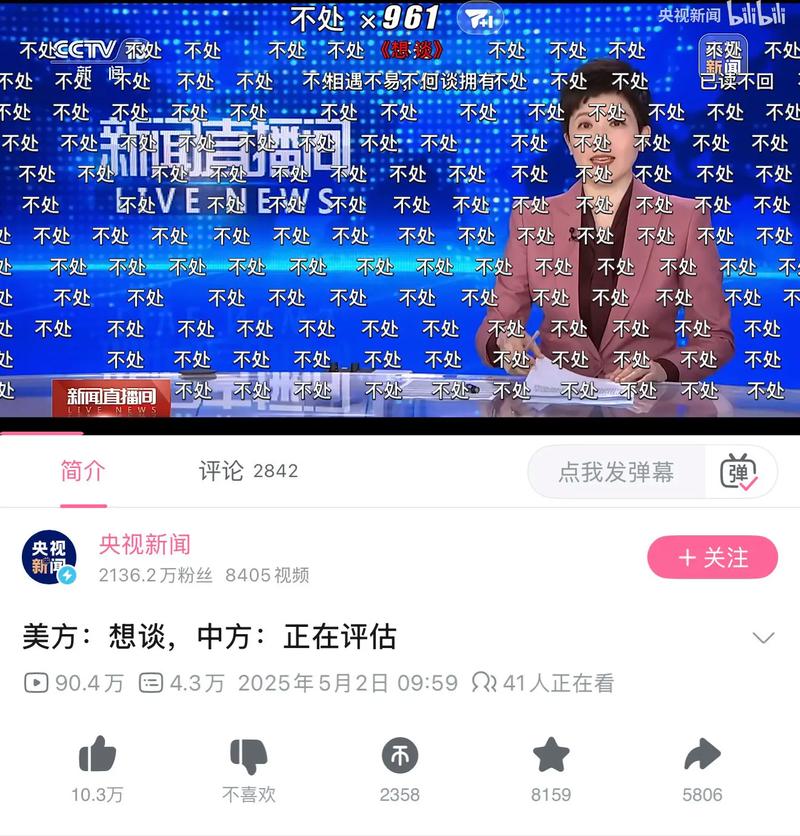Viewport: 800px width, 836px height.
Task: Expand the video description chevron
Action: 763,638
